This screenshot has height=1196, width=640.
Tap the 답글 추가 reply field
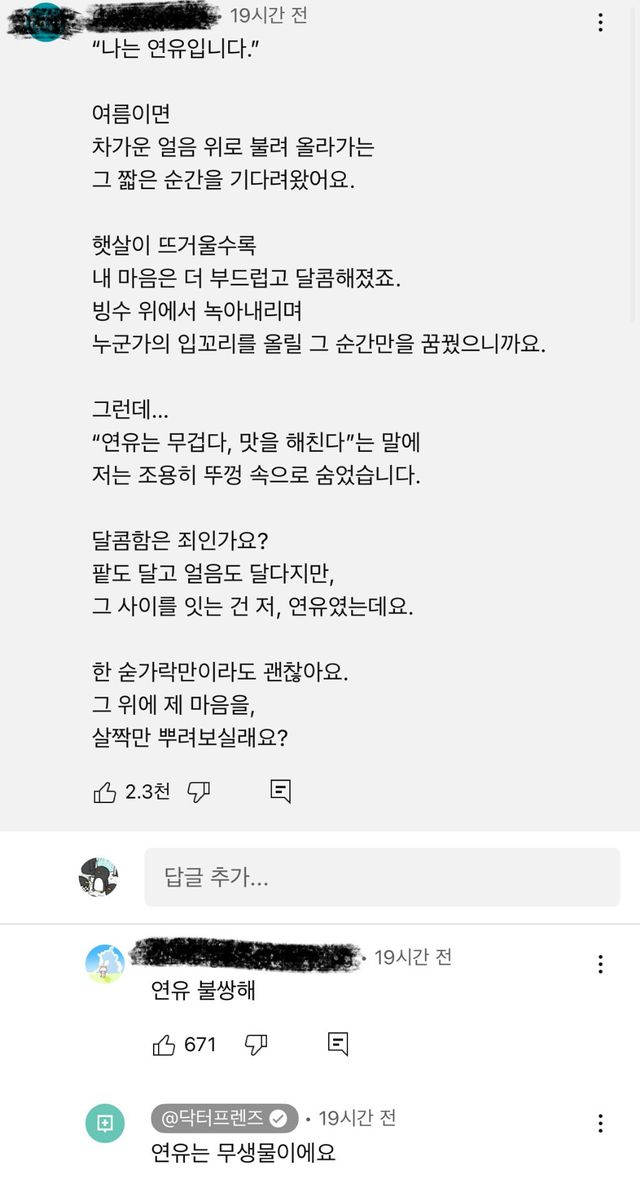click(x=382, y=878)
